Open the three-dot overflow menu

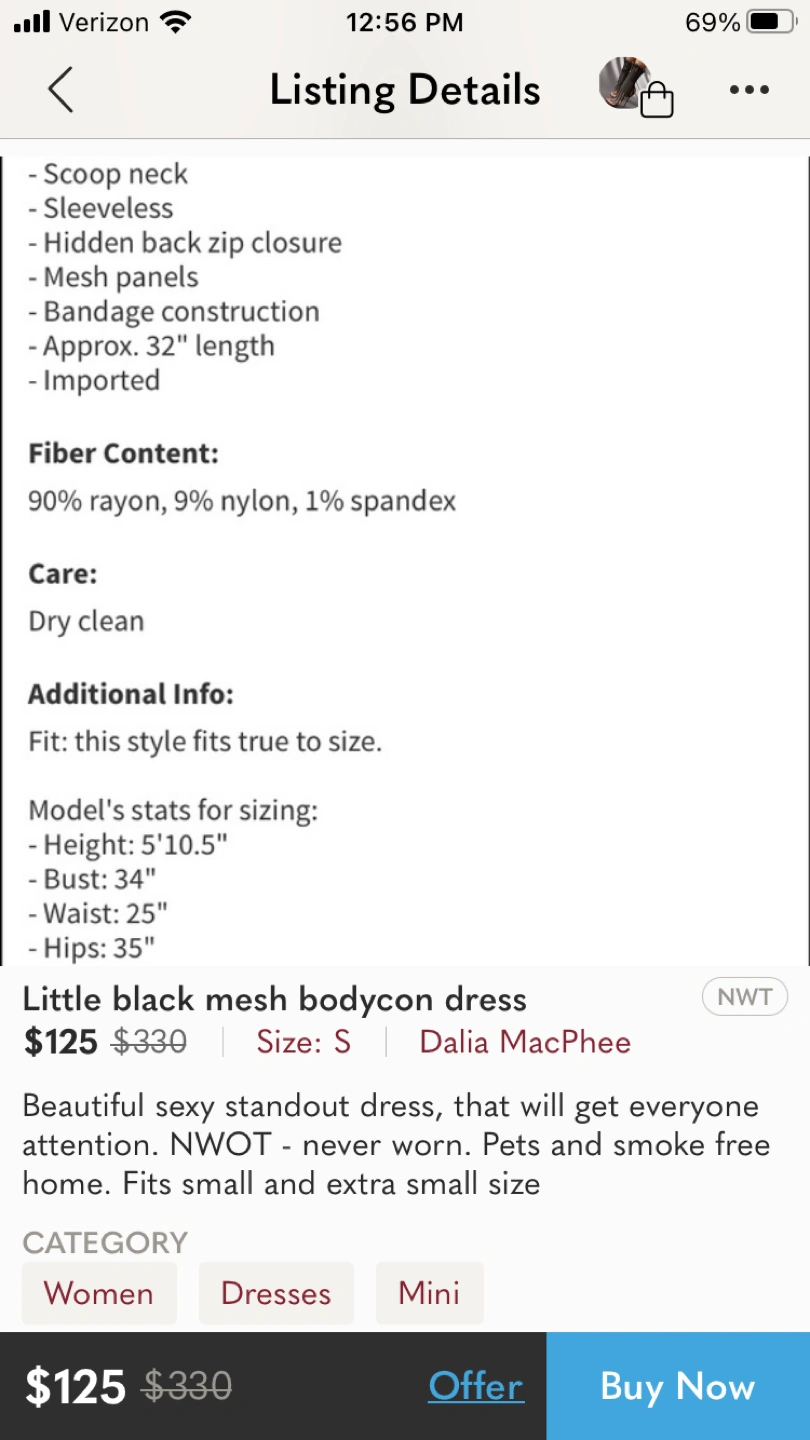749,90
